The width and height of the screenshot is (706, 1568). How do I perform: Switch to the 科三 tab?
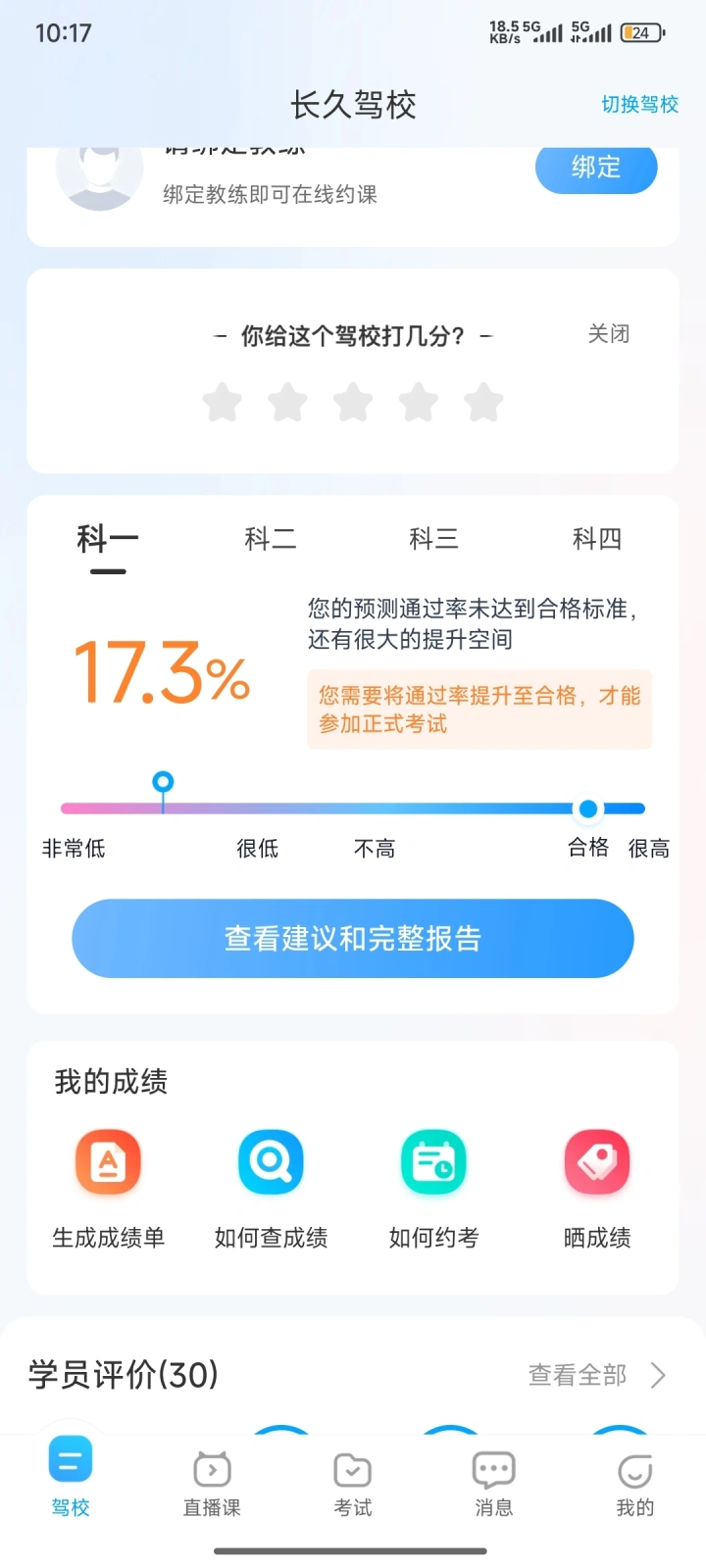coord(433,539)
